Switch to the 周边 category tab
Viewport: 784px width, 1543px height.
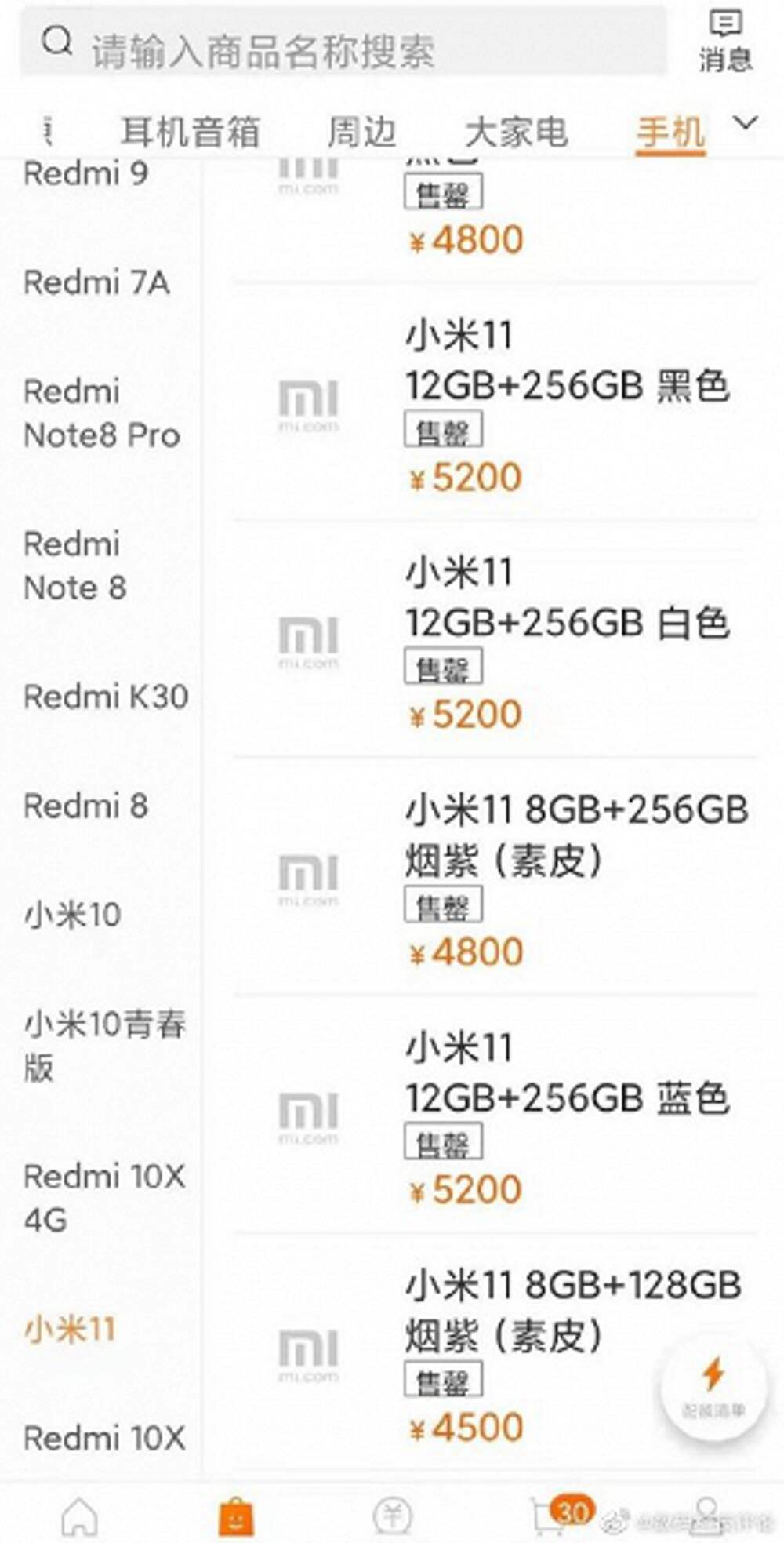pos(361,132)
